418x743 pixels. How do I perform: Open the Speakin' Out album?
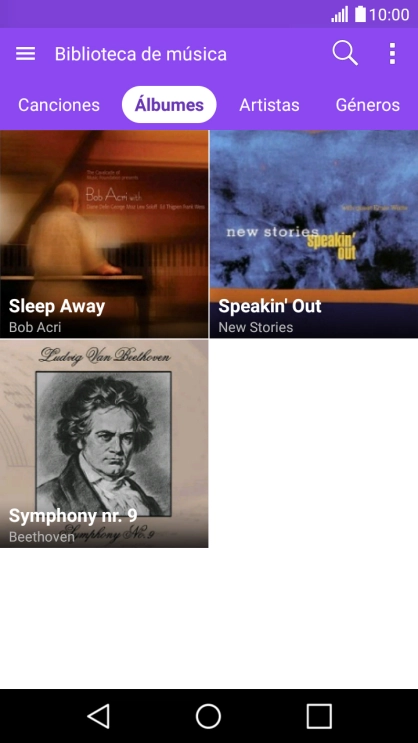coord(314,234)
